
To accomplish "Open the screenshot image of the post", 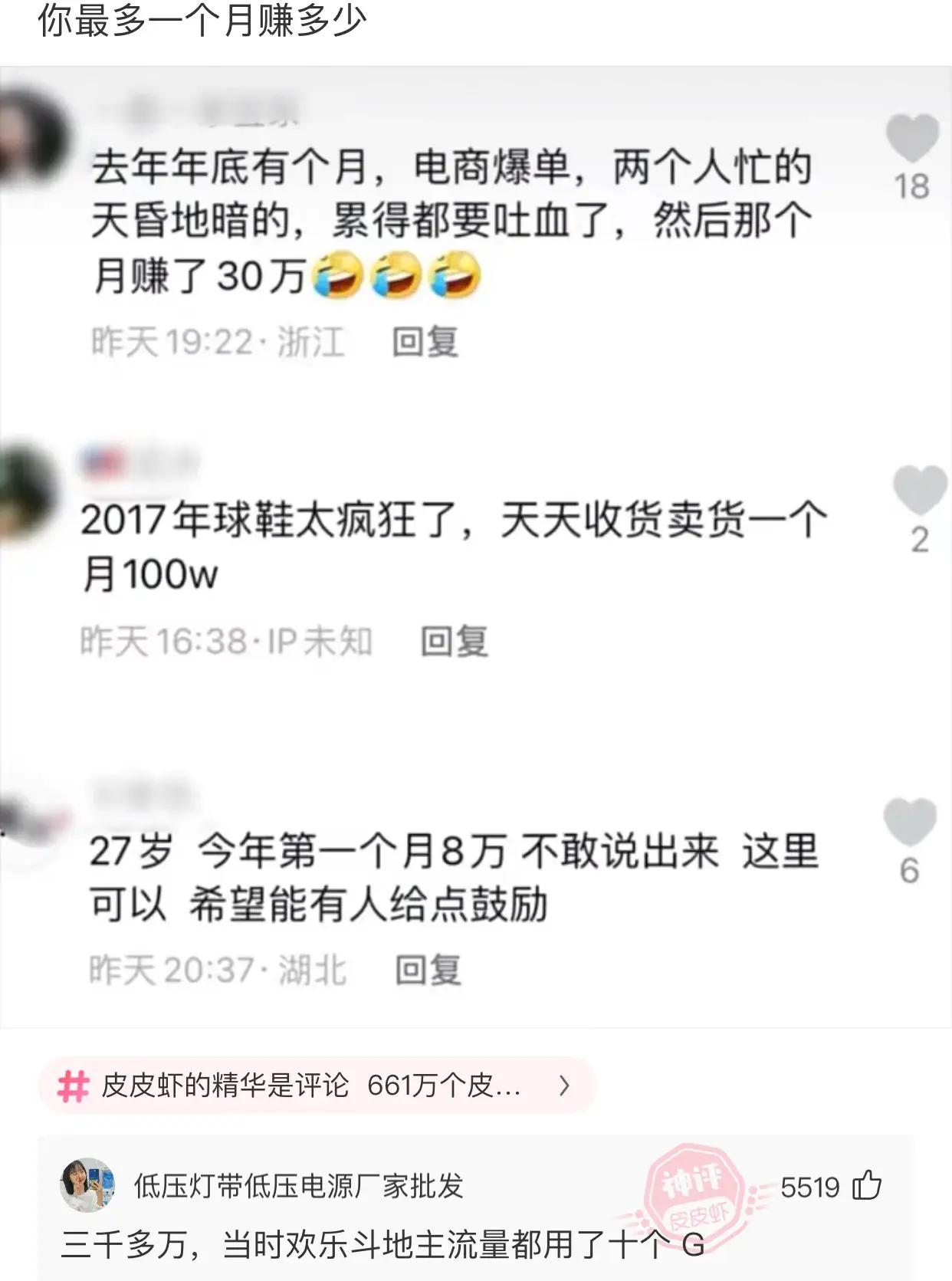I will [475, 546].
